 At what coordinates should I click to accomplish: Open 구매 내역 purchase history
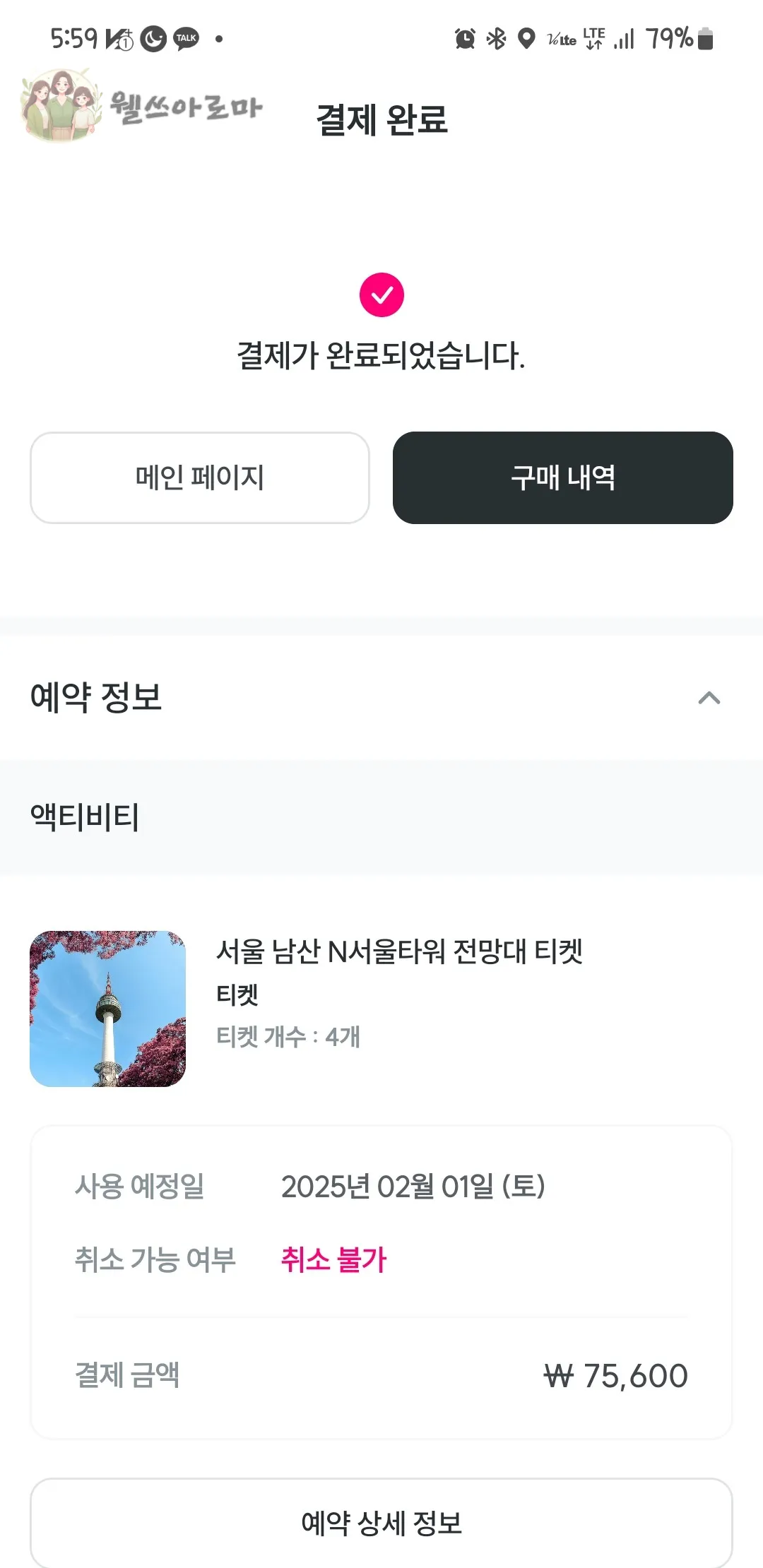click(x=563, y=477)
